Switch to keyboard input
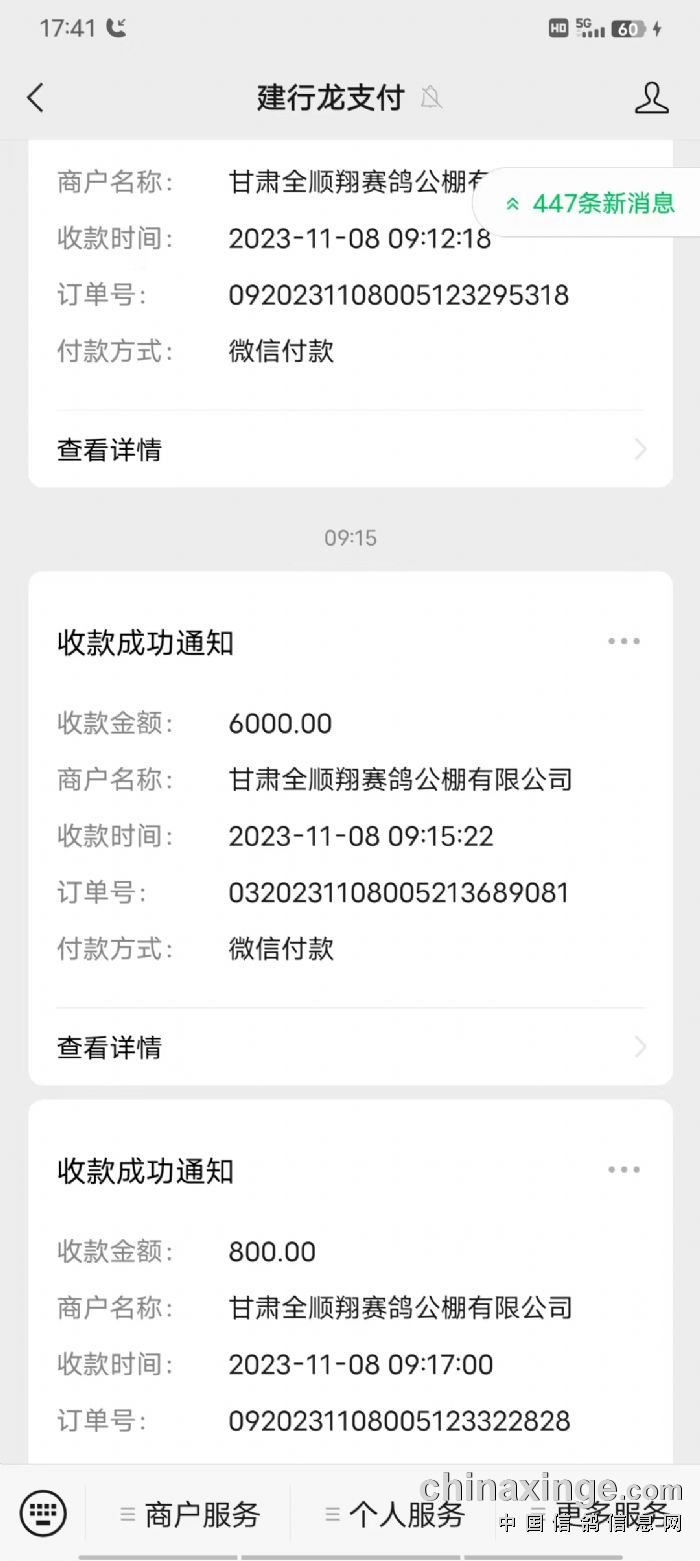Viewport: 700px width, 1561px height. 43,1511
